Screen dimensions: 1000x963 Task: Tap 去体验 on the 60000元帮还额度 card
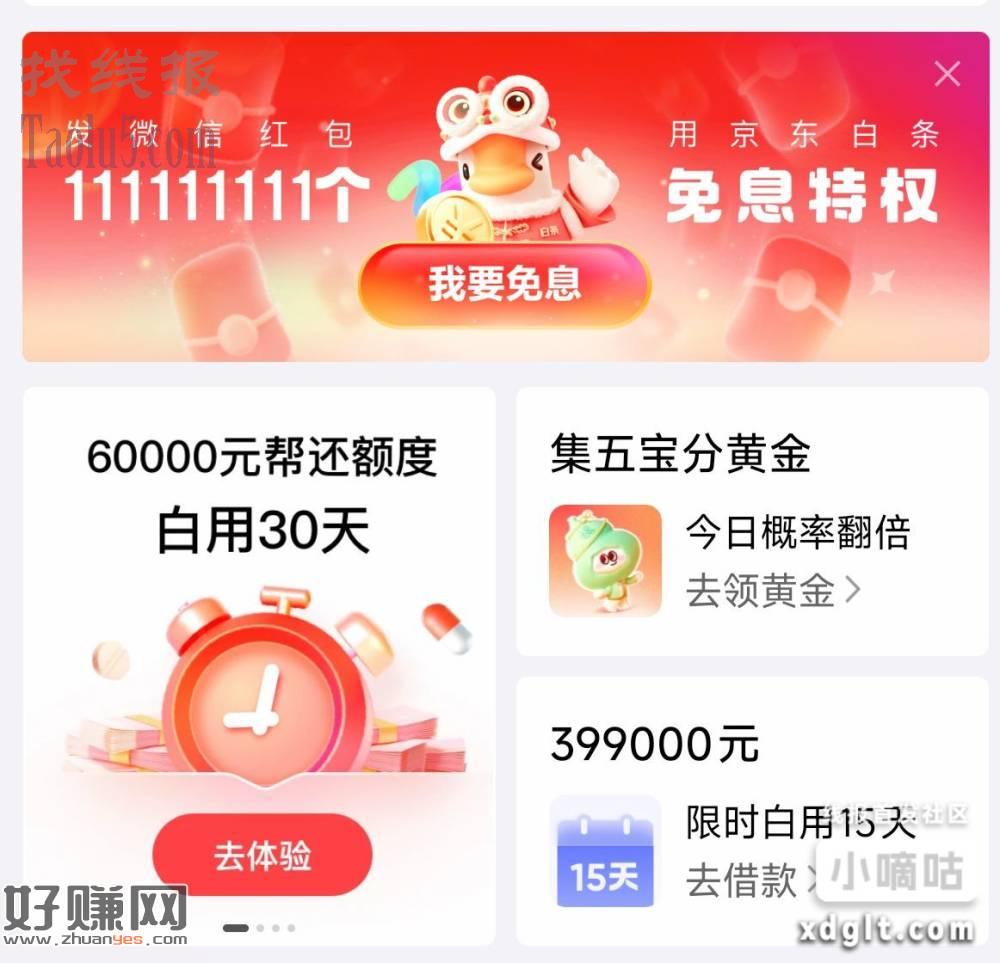coord(262,856)
